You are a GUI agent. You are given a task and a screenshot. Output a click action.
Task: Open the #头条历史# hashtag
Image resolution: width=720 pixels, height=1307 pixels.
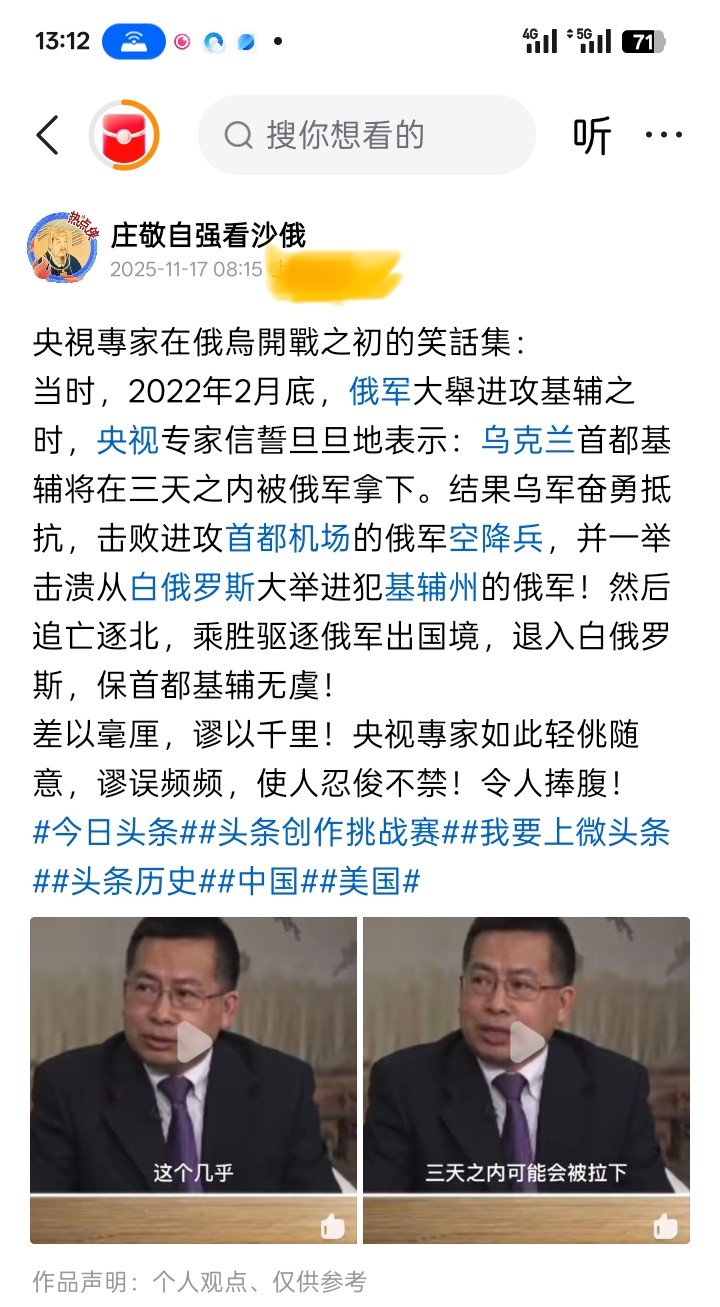pyautogui.click(x=125, y=881)
